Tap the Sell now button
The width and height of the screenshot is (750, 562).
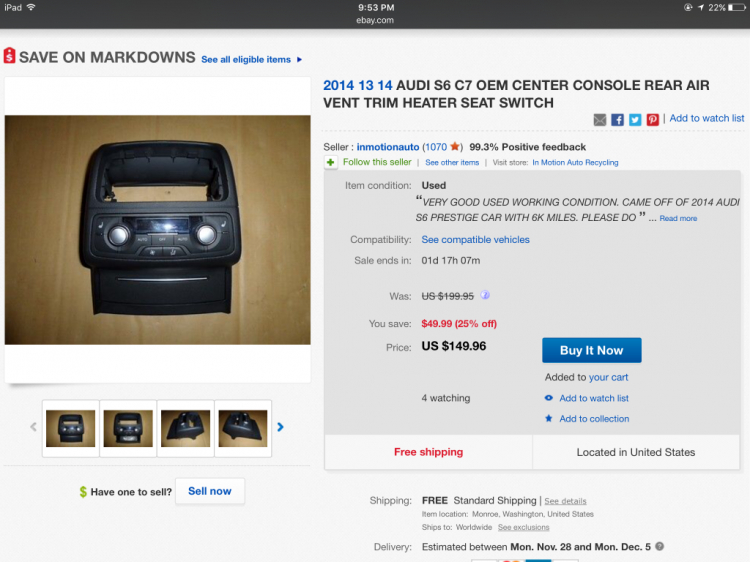click(x=209, y=491)
